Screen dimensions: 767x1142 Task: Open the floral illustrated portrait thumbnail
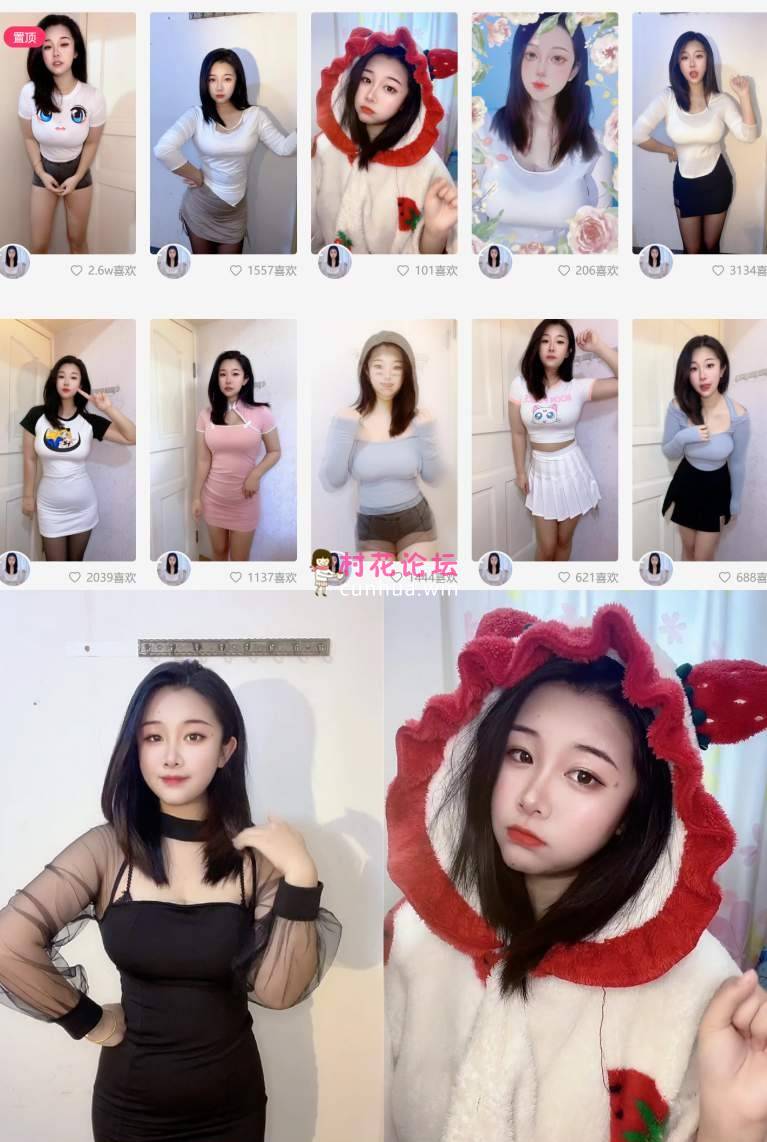tap(545, 130)
